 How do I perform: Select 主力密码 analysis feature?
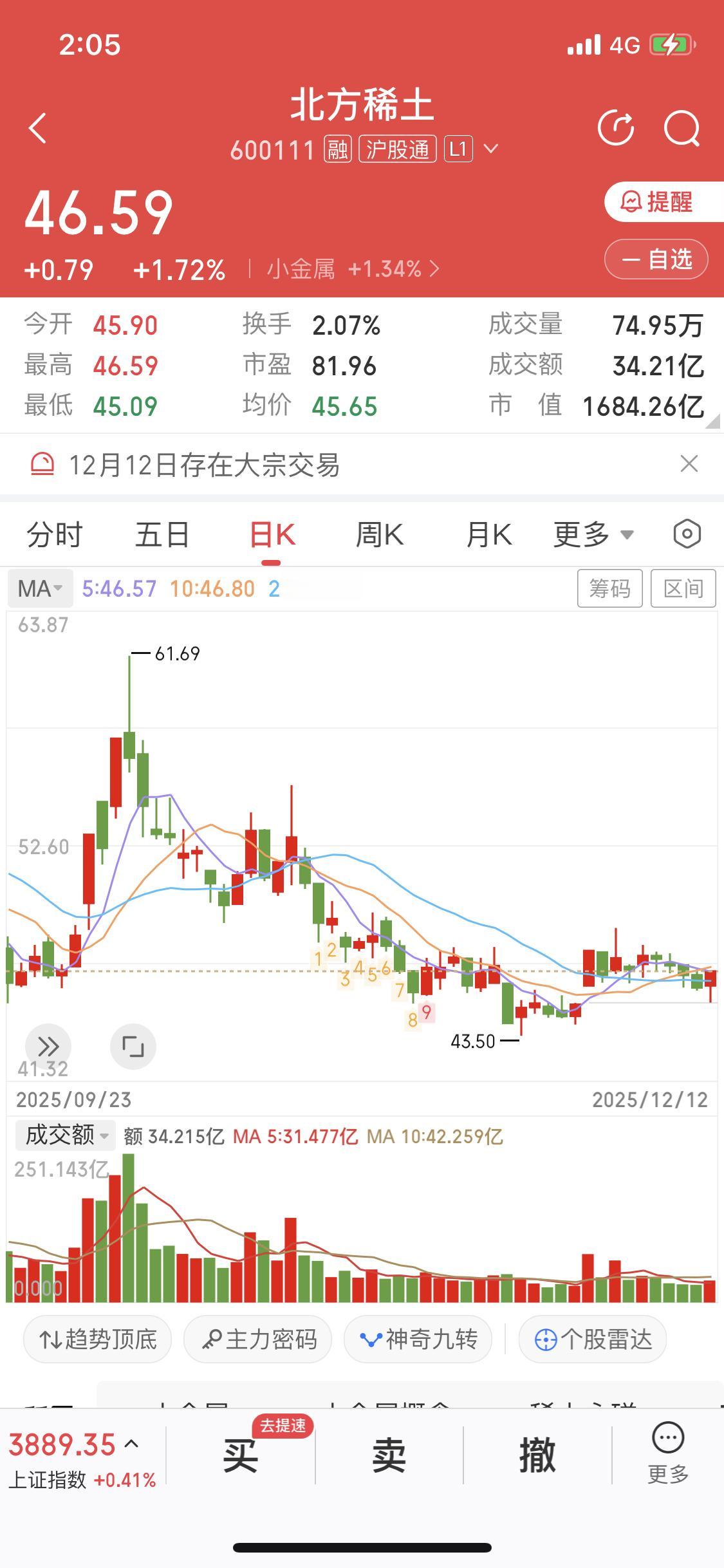point(257,1339)
